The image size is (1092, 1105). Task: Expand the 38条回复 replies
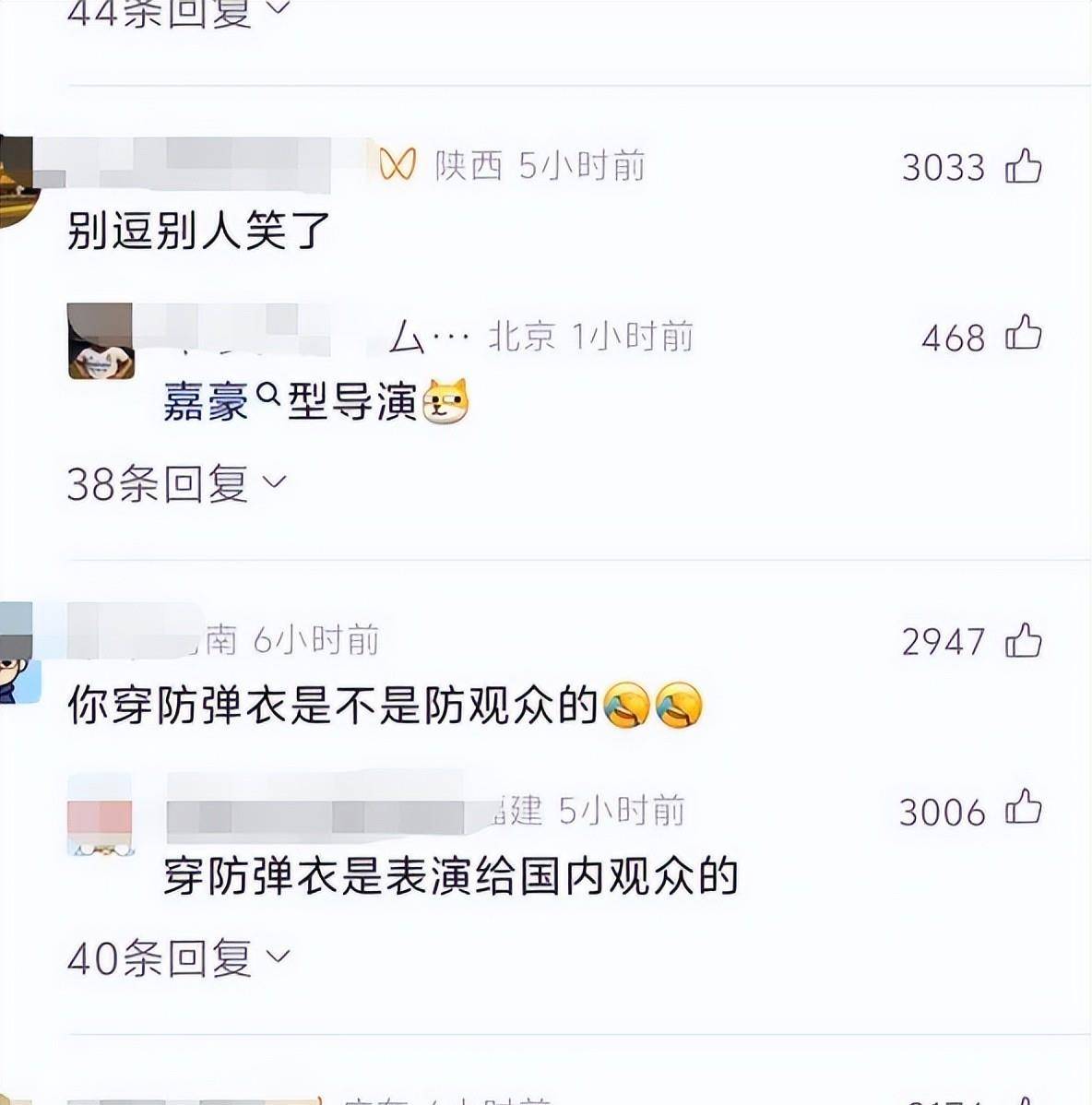[x=176, y=483]
